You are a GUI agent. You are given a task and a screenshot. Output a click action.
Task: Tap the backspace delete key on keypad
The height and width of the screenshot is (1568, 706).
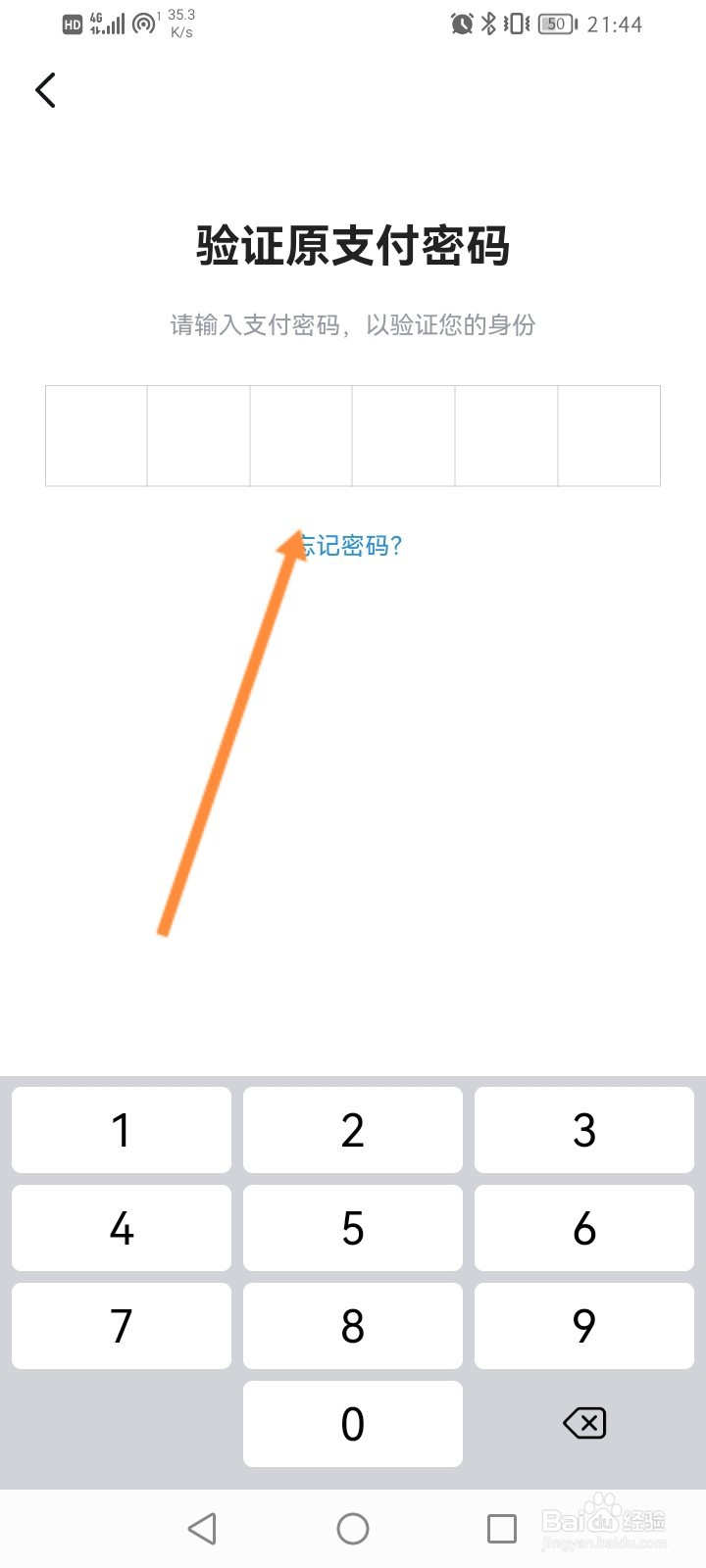583,1423
